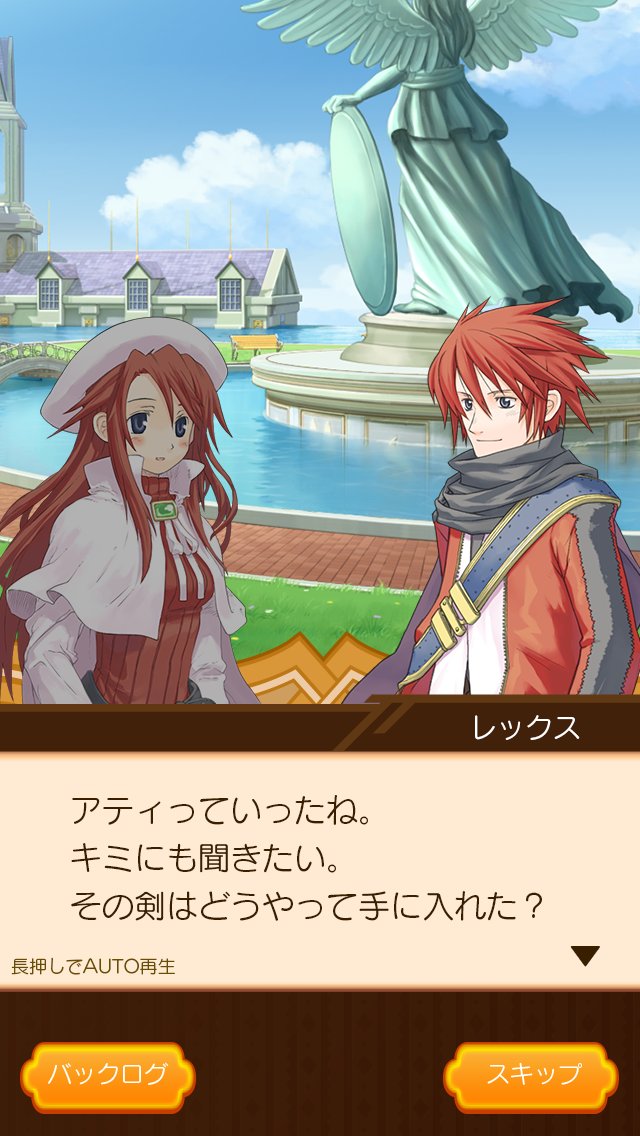Advance dialogue via the down arrow

(585, 956)
